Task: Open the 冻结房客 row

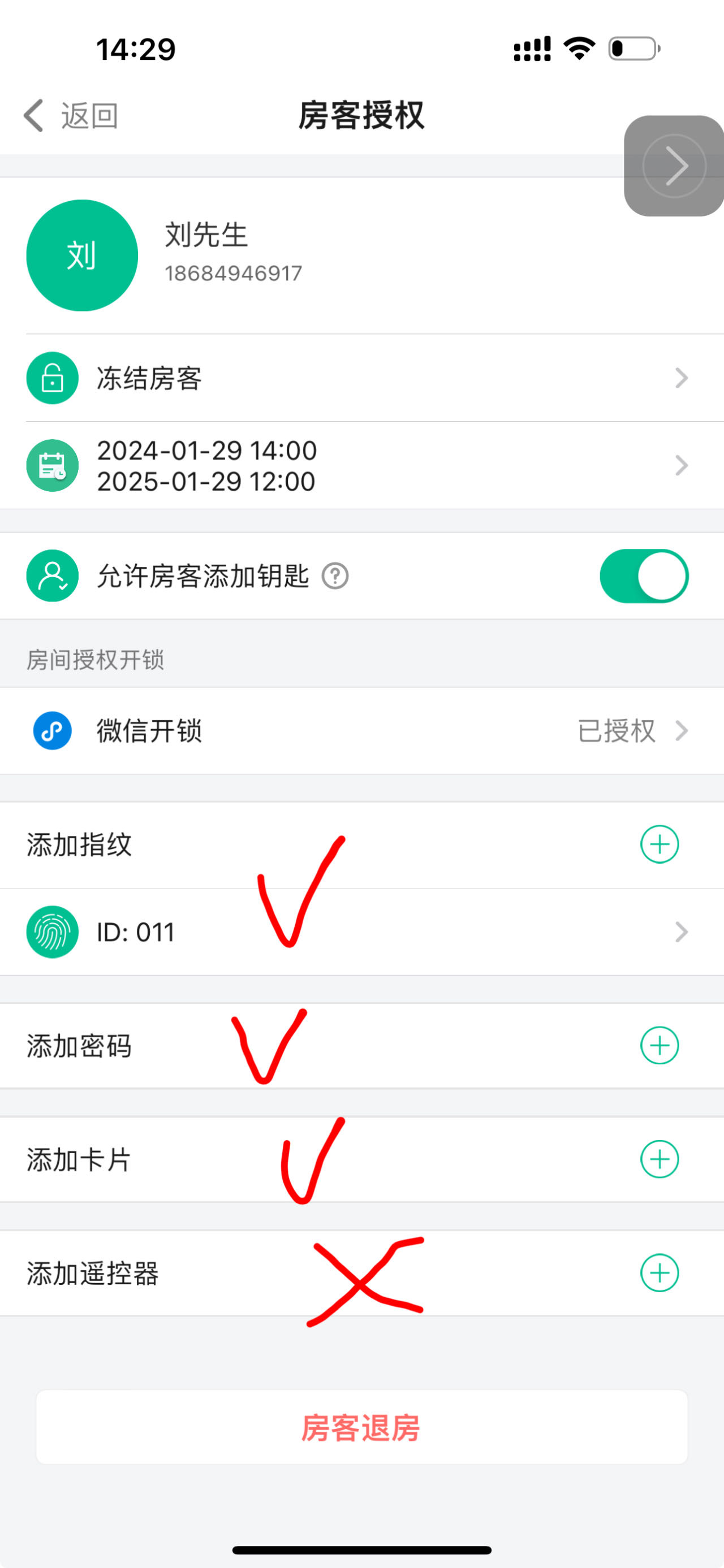Action: pos(361,378)
